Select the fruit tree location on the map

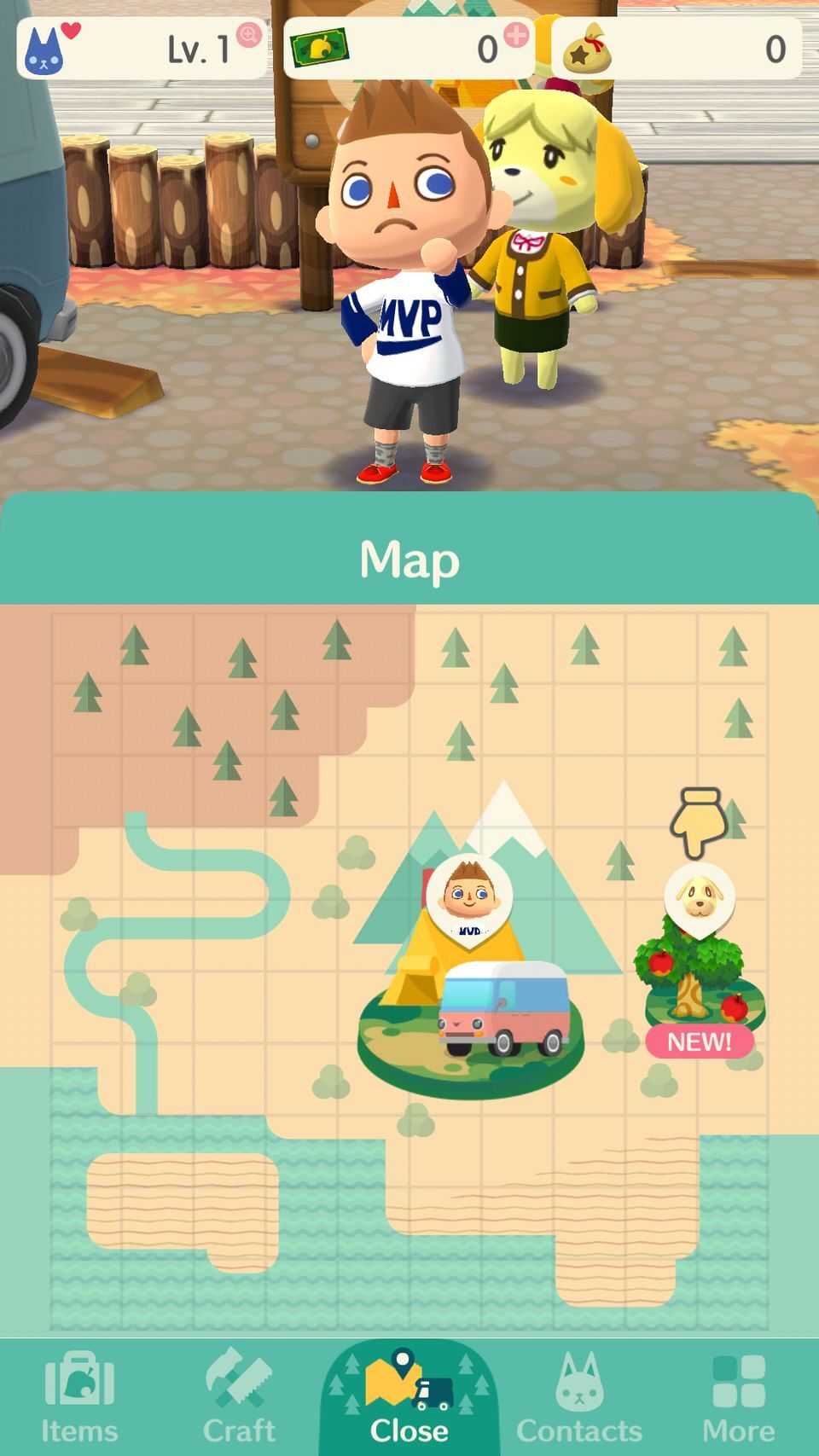(698, 972)
